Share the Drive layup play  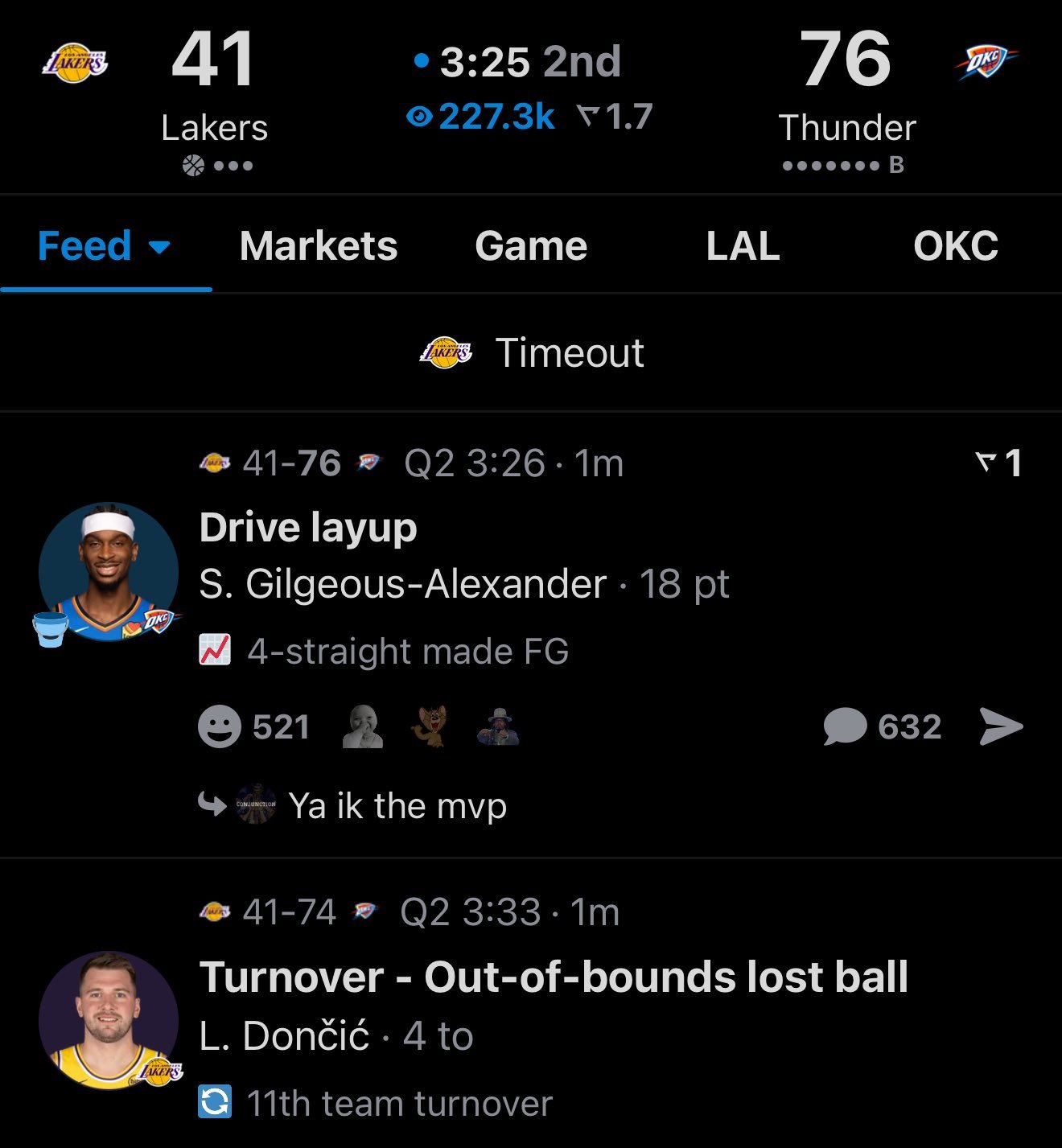coord(1002,727)
